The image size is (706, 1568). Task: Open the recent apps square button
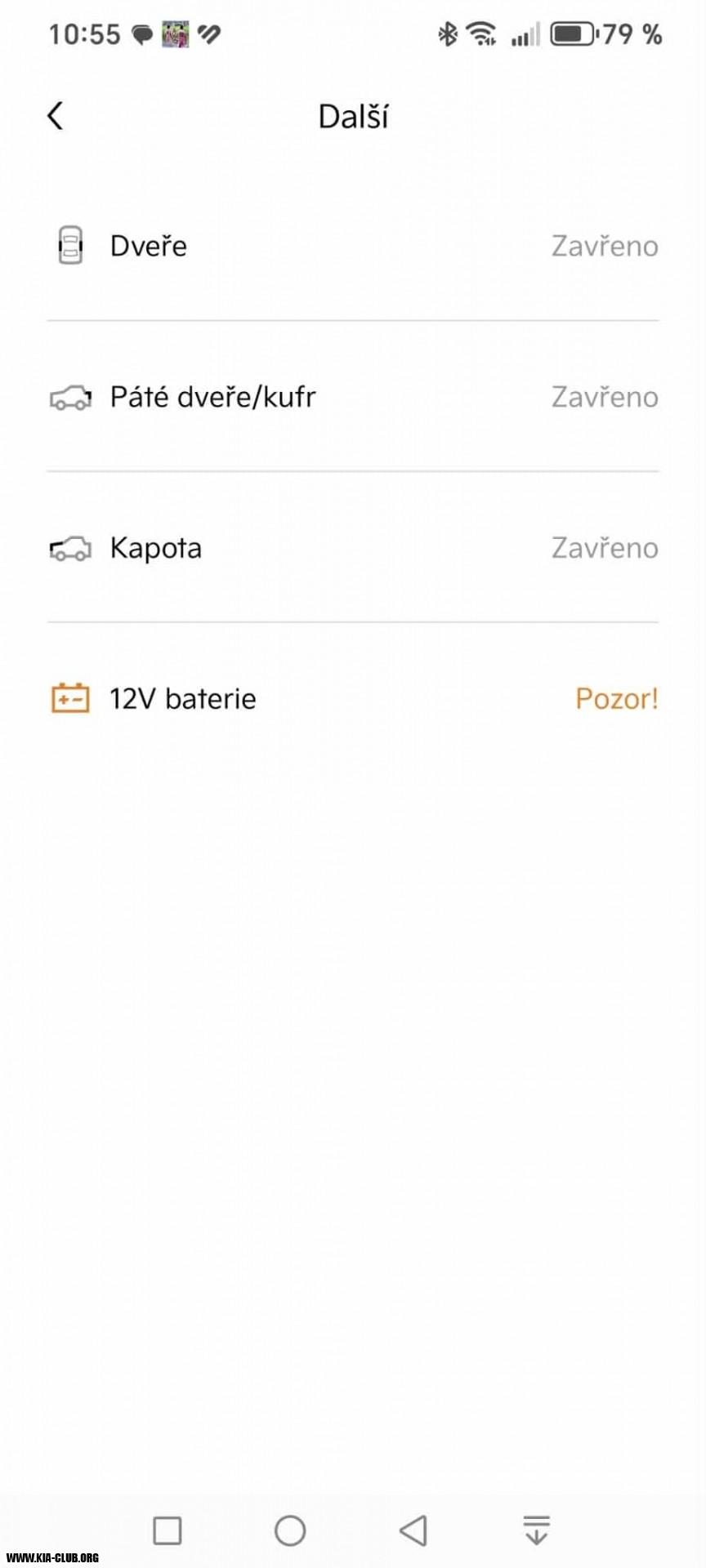click(x=168, y=1530)
